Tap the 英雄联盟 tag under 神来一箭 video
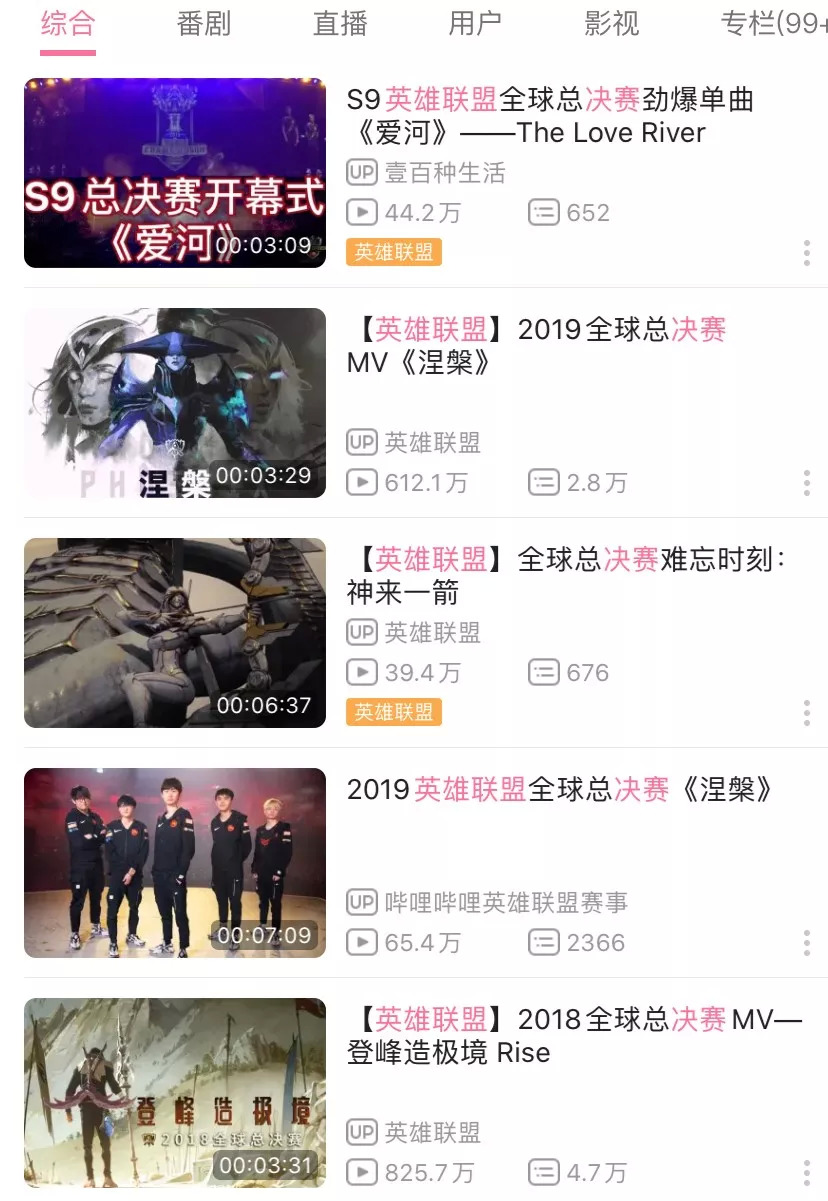828x1201 pixels. pyautogui.click(x=394, y=712)
